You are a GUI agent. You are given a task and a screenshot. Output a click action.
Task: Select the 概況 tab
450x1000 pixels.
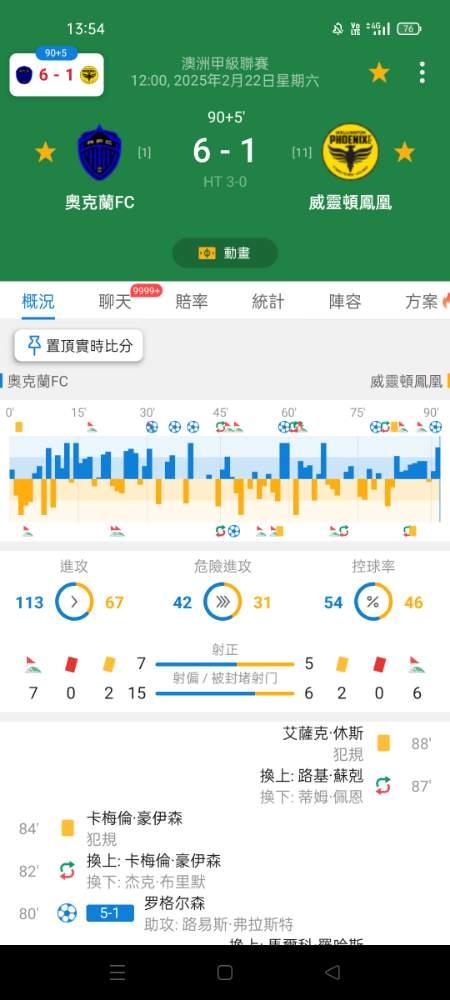(38, 302)
